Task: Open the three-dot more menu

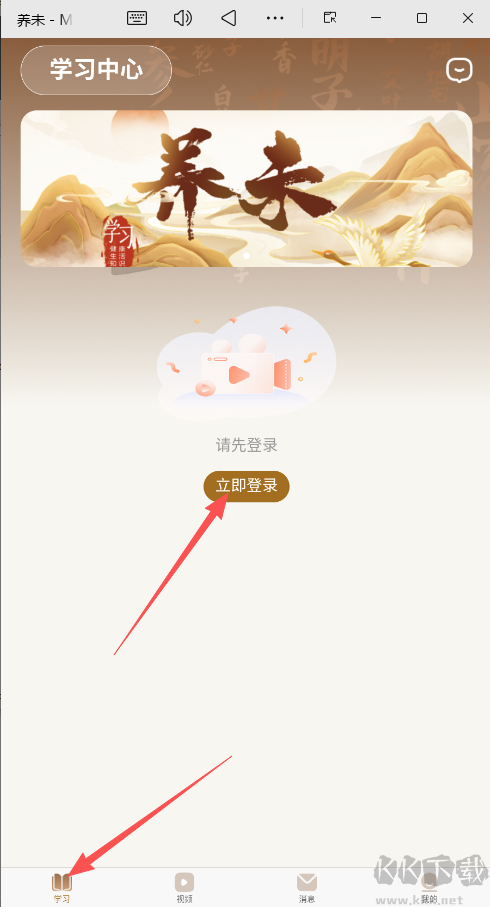Action: 275,19
